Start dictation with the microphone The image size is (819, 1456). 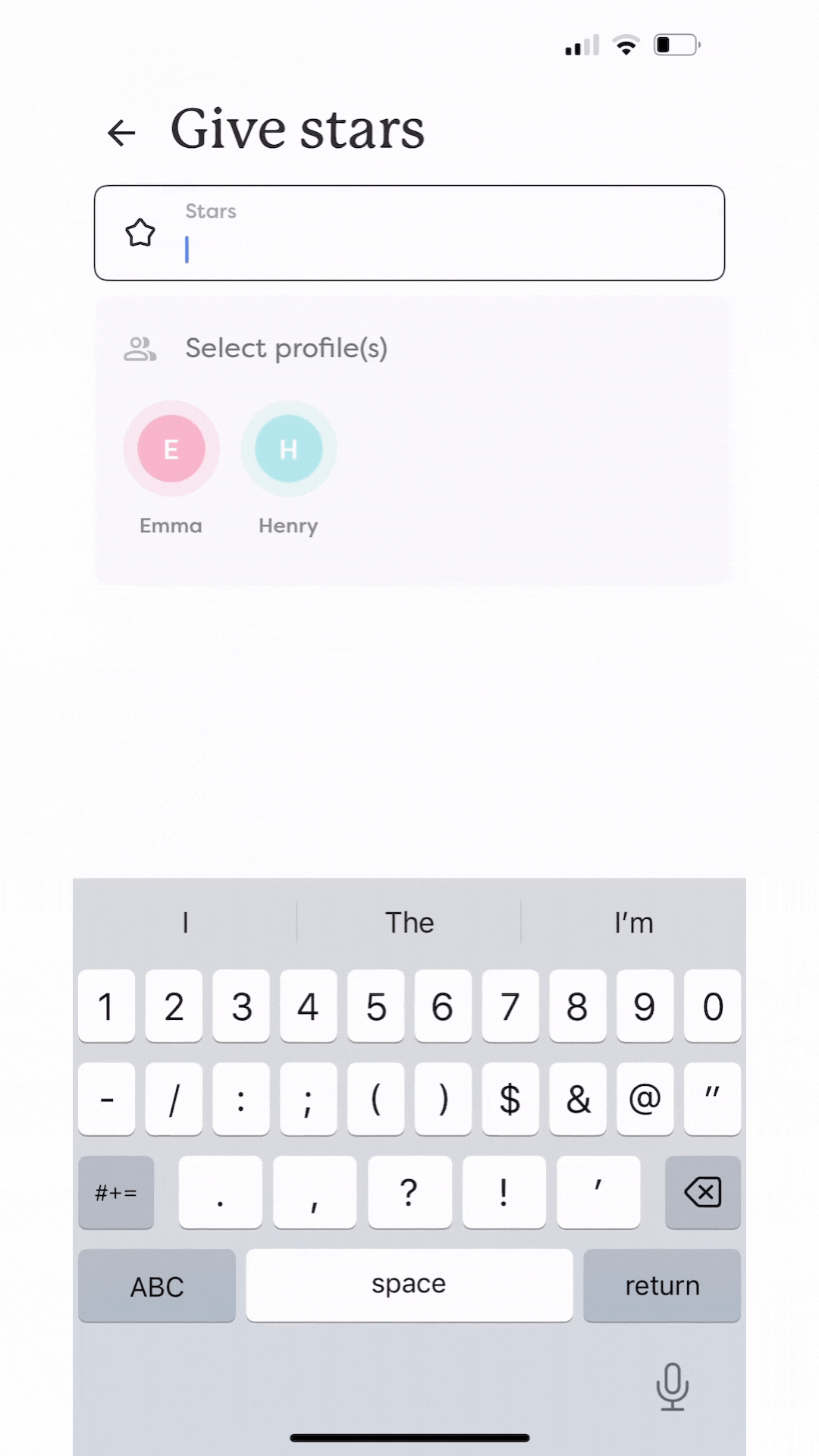[x=672, y=1386]
